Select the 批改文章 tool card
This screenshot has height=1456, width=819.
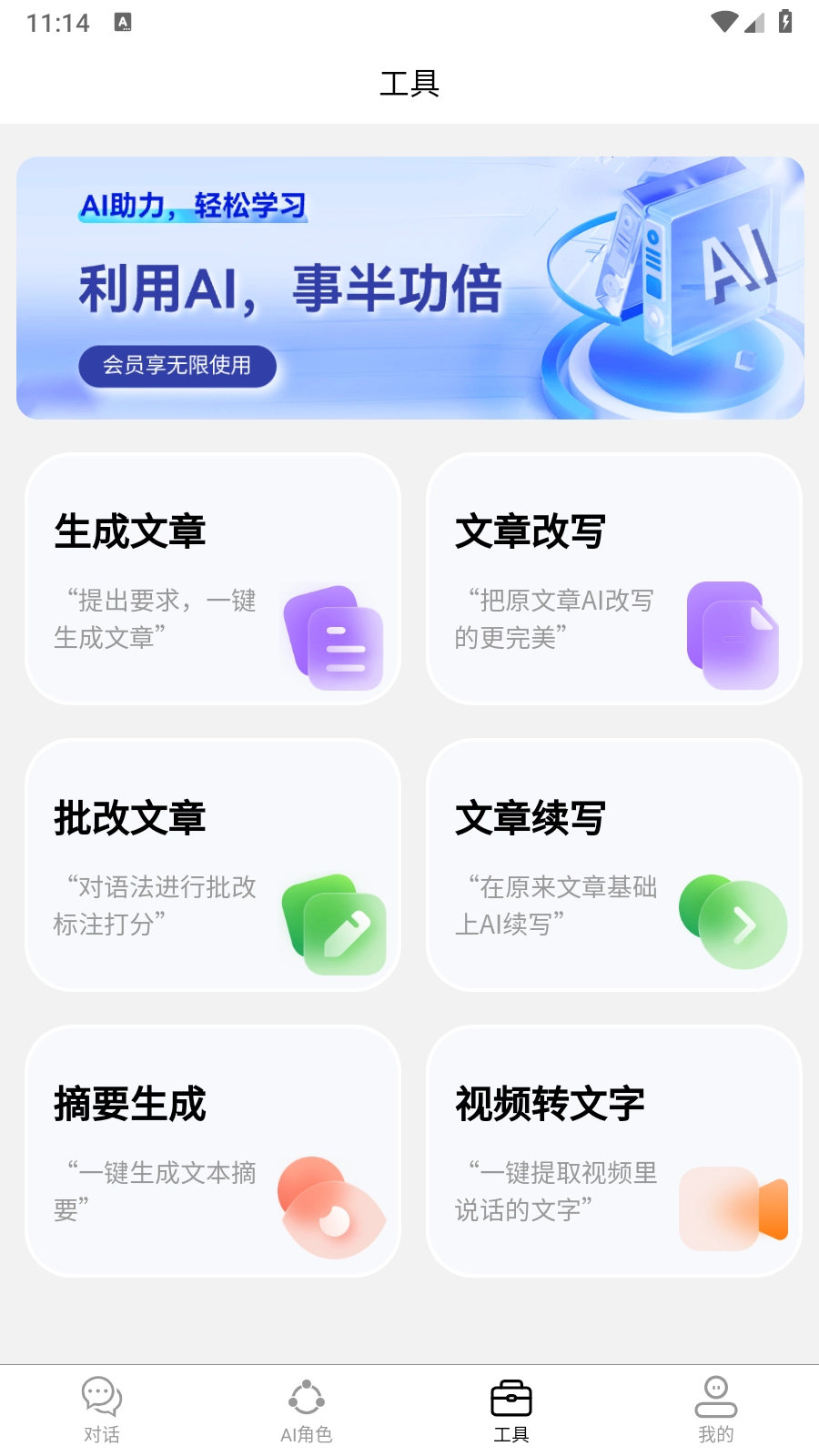[x=213, y=864]
